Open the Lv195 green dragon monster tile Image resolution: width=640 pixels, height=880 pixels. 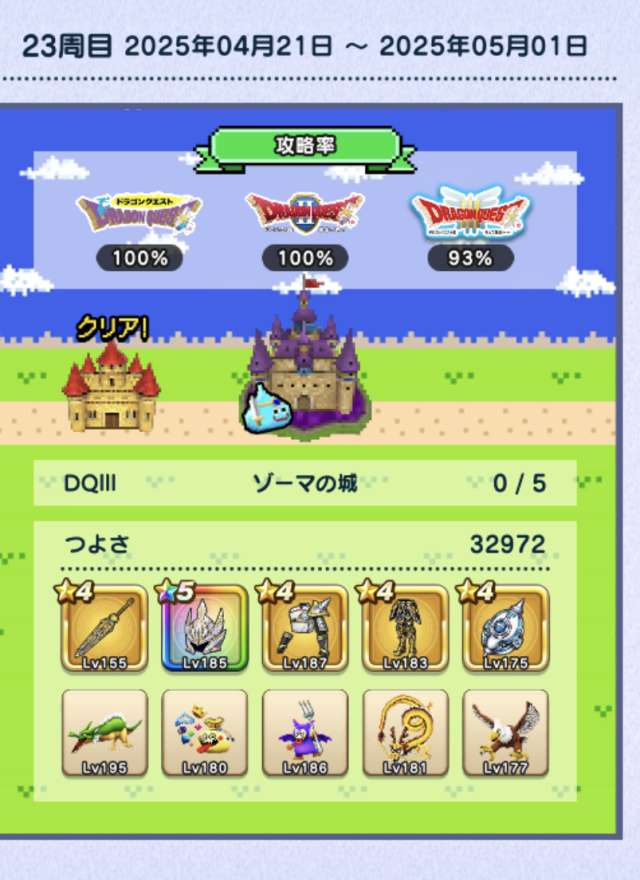click(104, 732)
